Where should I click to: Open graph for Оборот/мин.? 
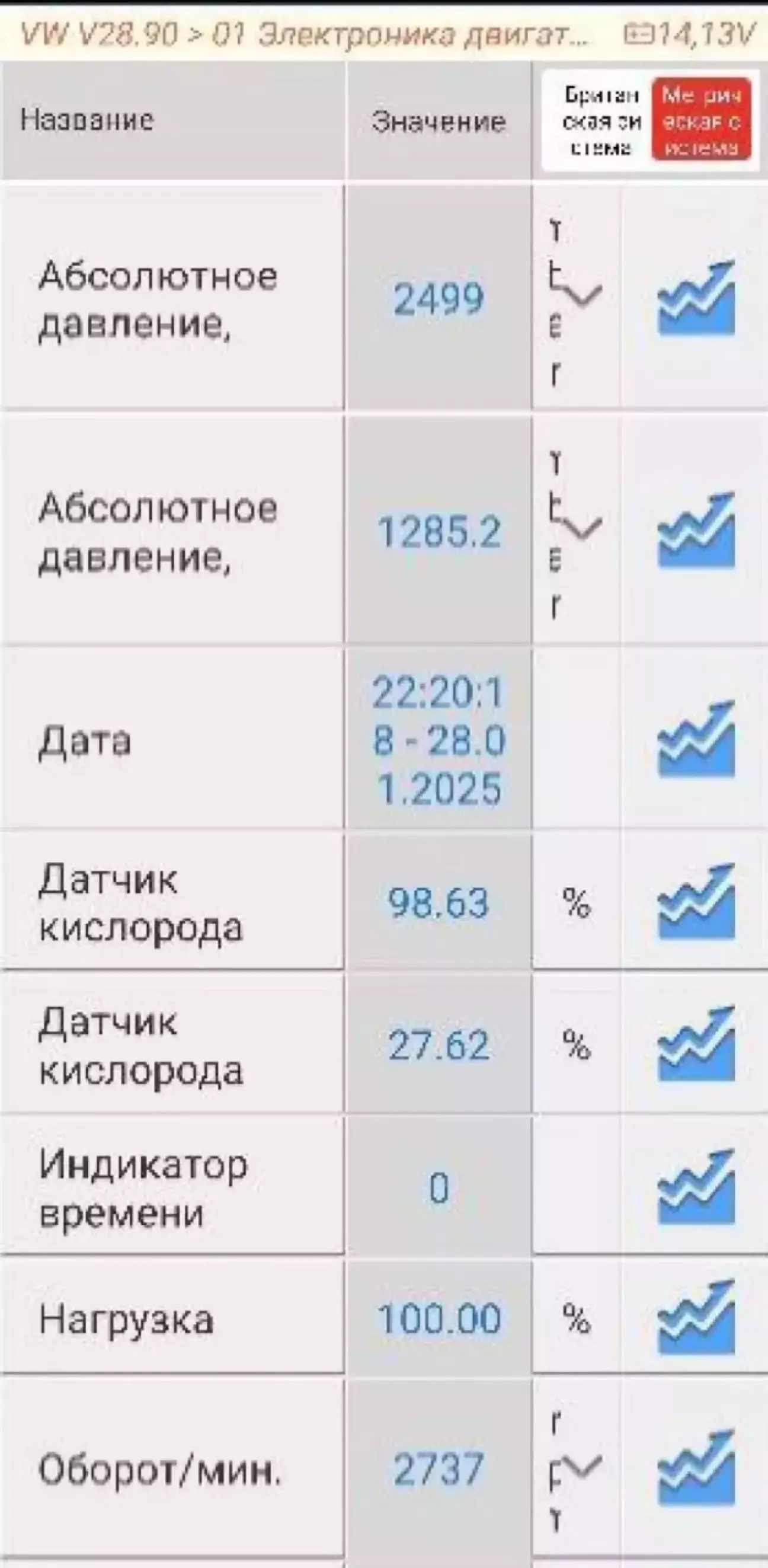696,1468
